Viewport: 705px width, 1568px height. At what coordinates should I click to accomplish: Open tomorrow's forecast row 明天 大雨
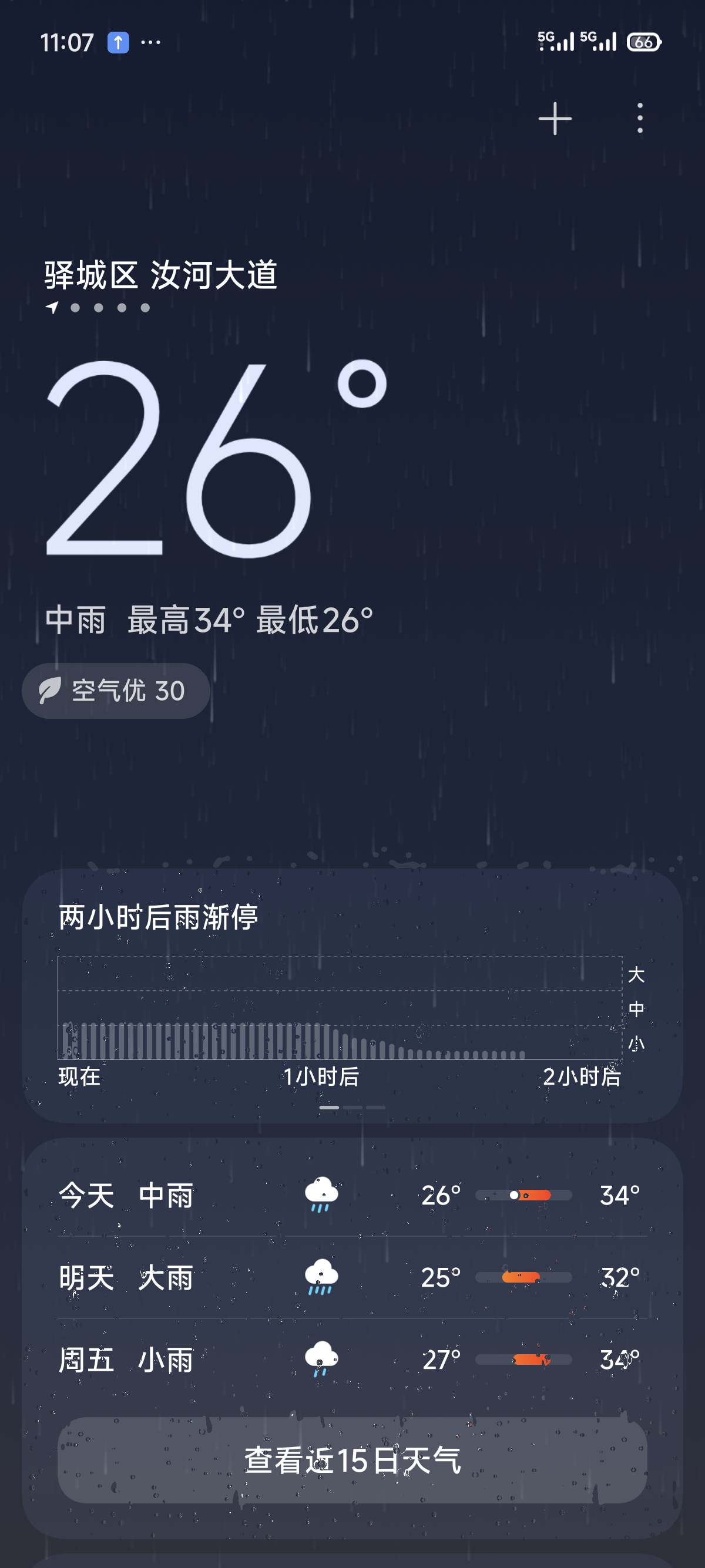coord(352,1277)
